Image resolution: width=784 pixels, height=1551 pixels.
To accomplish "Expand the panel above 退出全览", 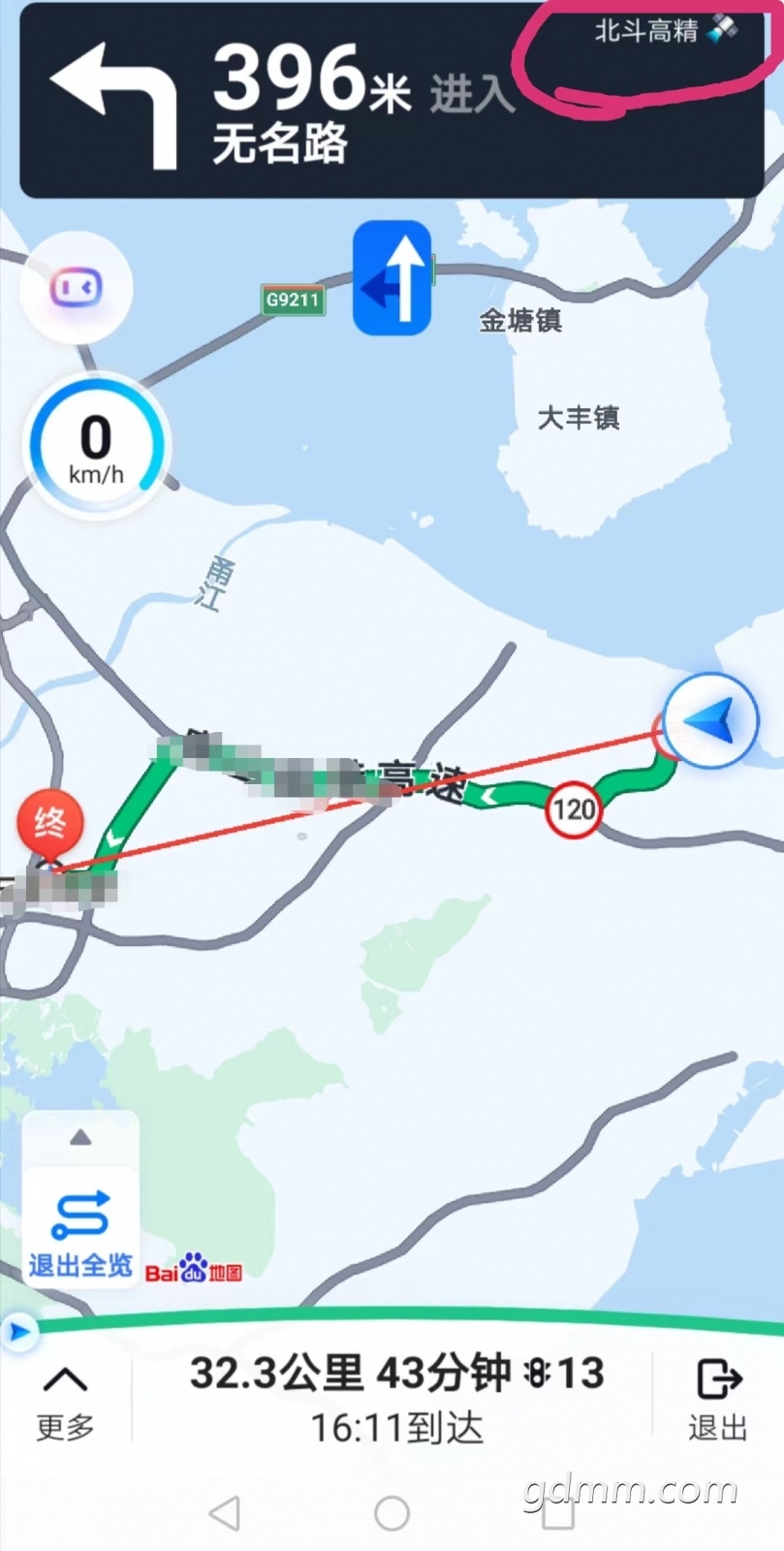I will coord(80,1138).
